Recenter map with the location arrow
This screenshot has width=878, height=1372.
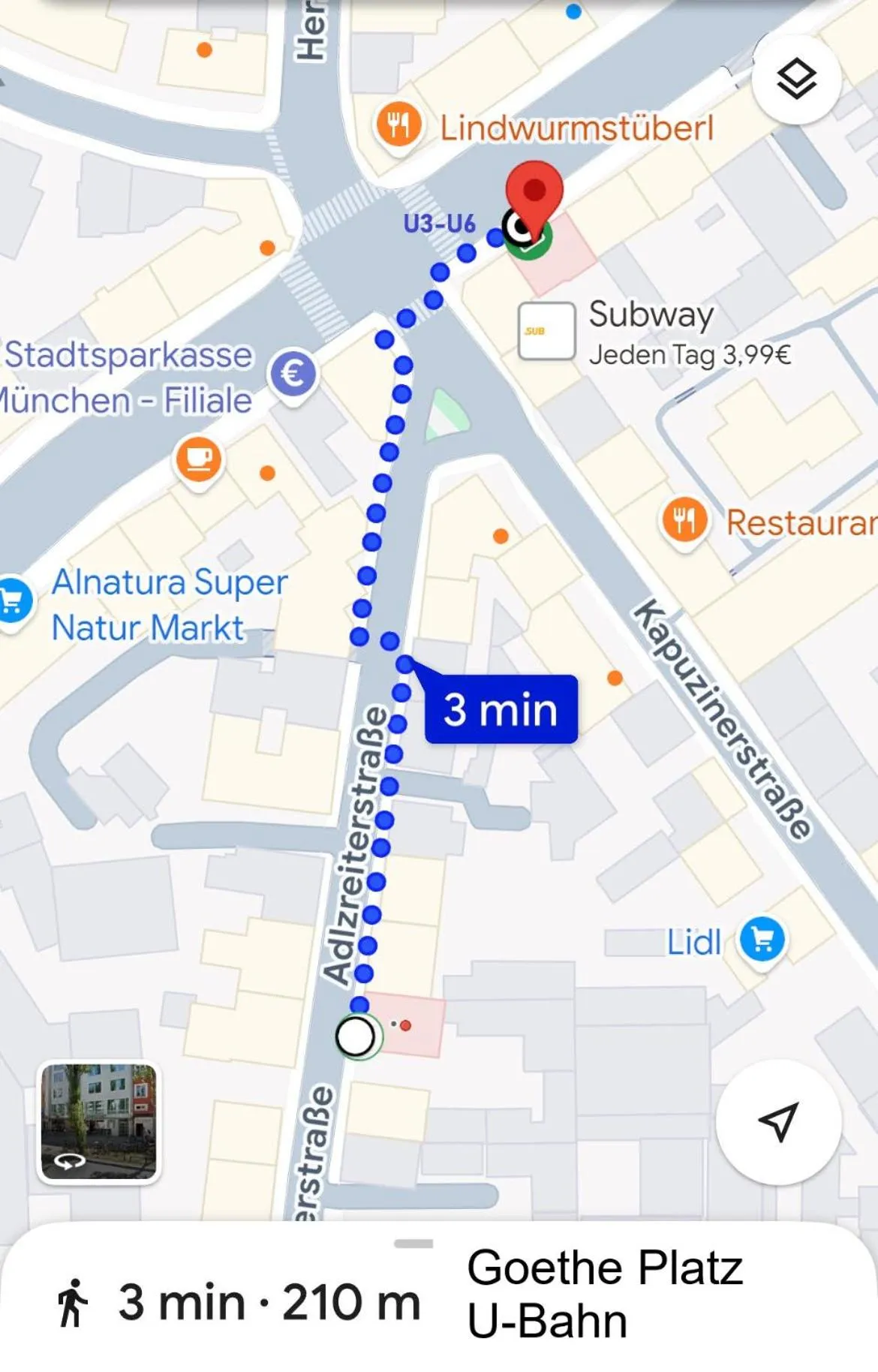(778, 1121)
